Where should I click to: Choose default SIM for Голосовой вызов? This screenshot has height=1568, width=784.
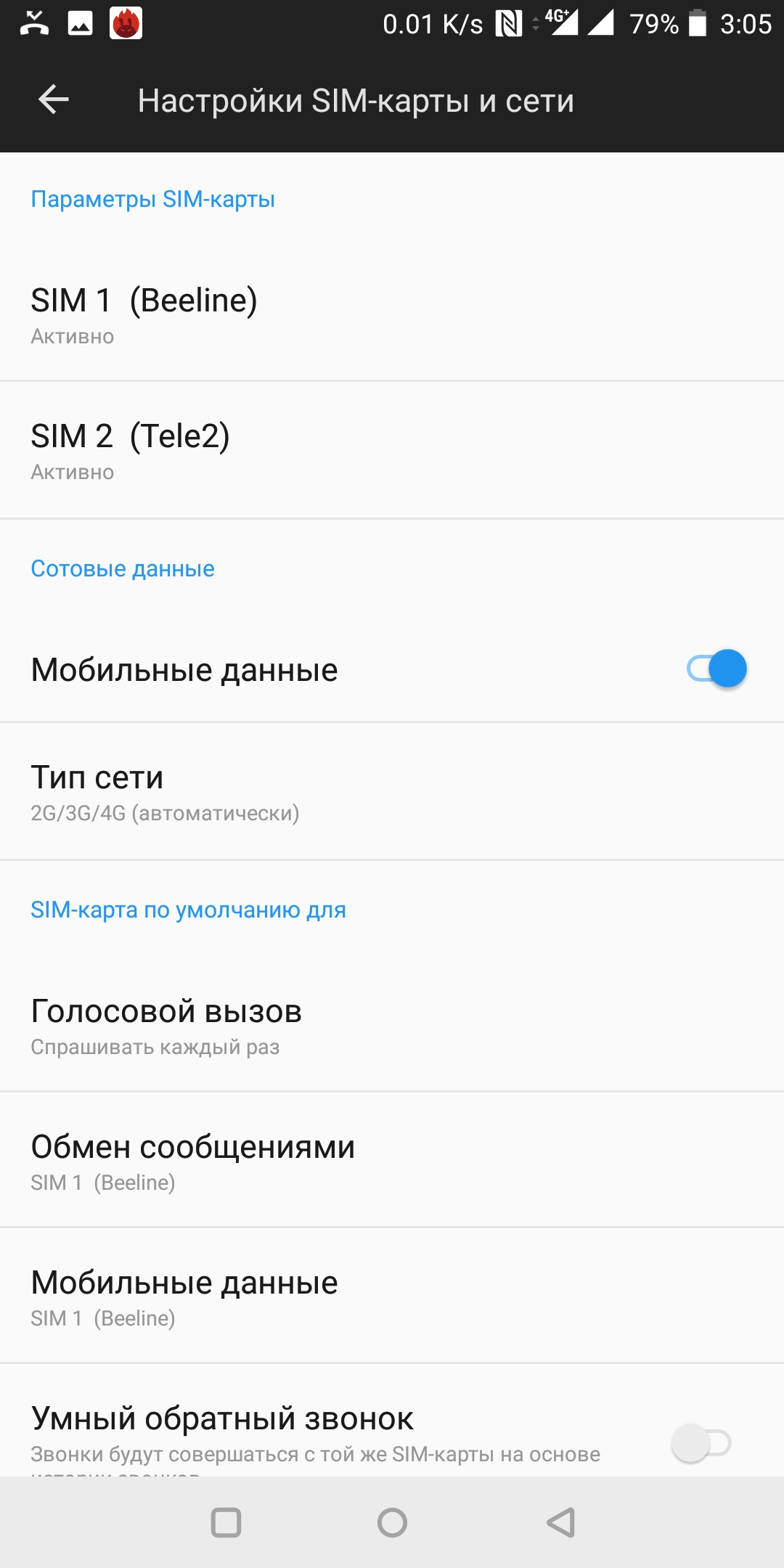coord(392,1025)
